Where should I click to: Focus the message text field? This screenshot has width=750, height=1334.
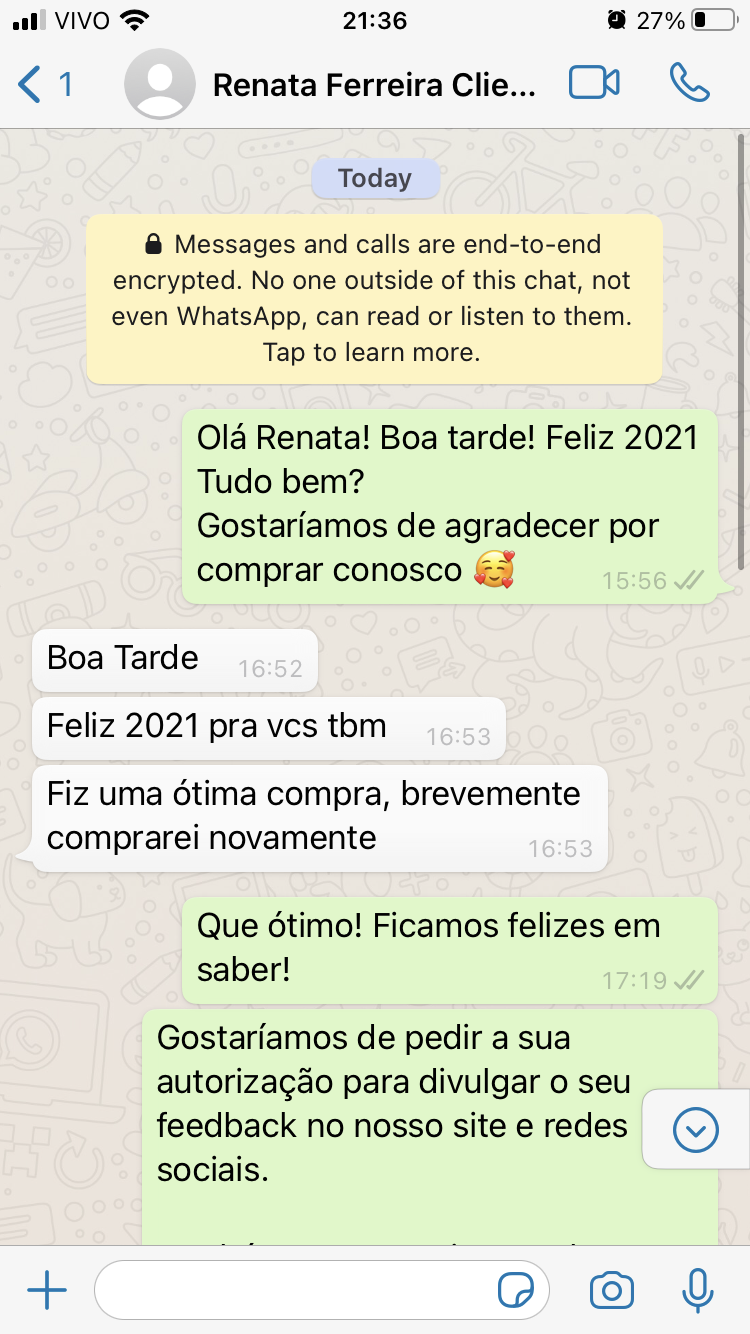[295, 1291]
